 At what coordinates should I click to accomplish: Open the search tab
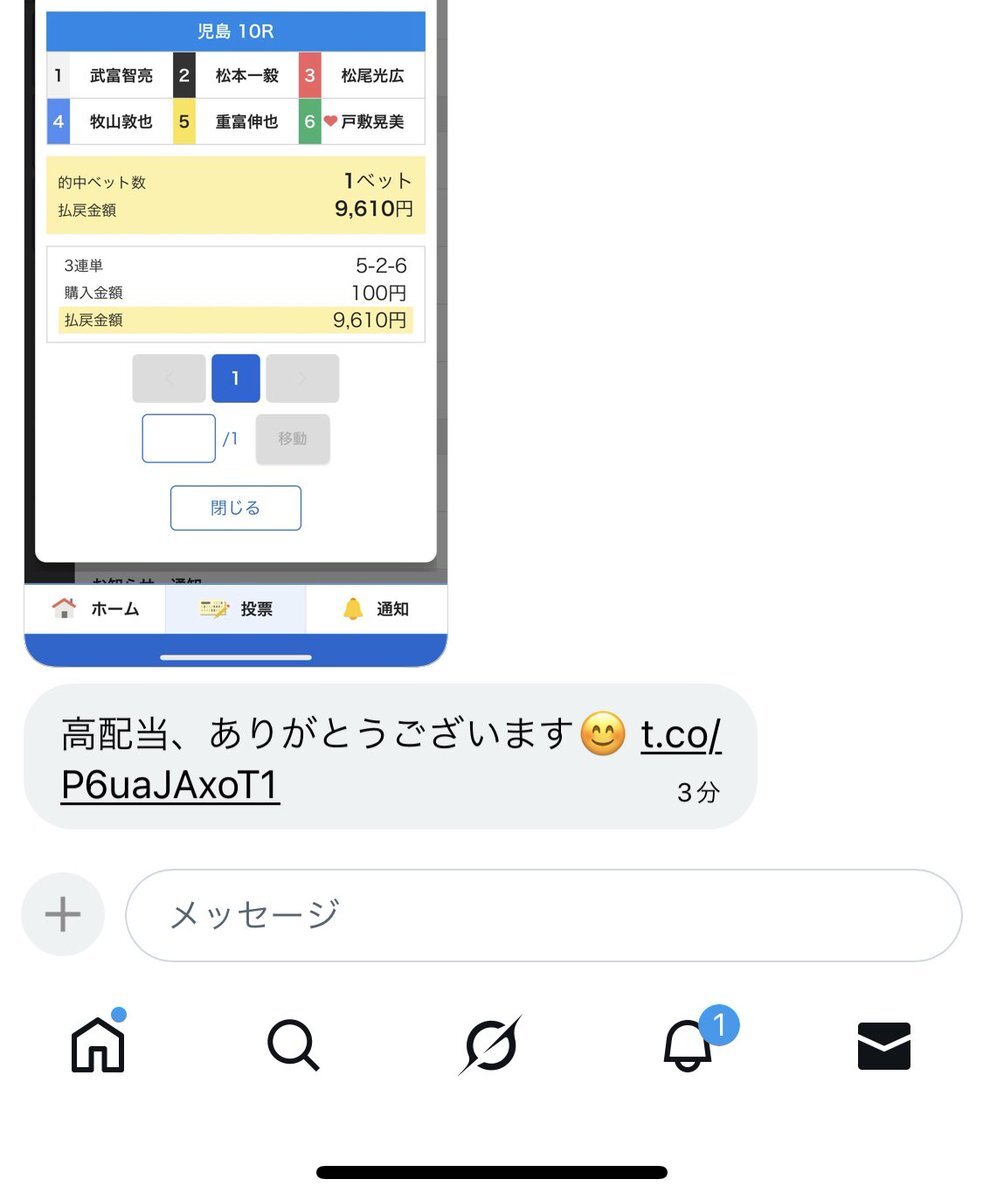[293, 1046]
